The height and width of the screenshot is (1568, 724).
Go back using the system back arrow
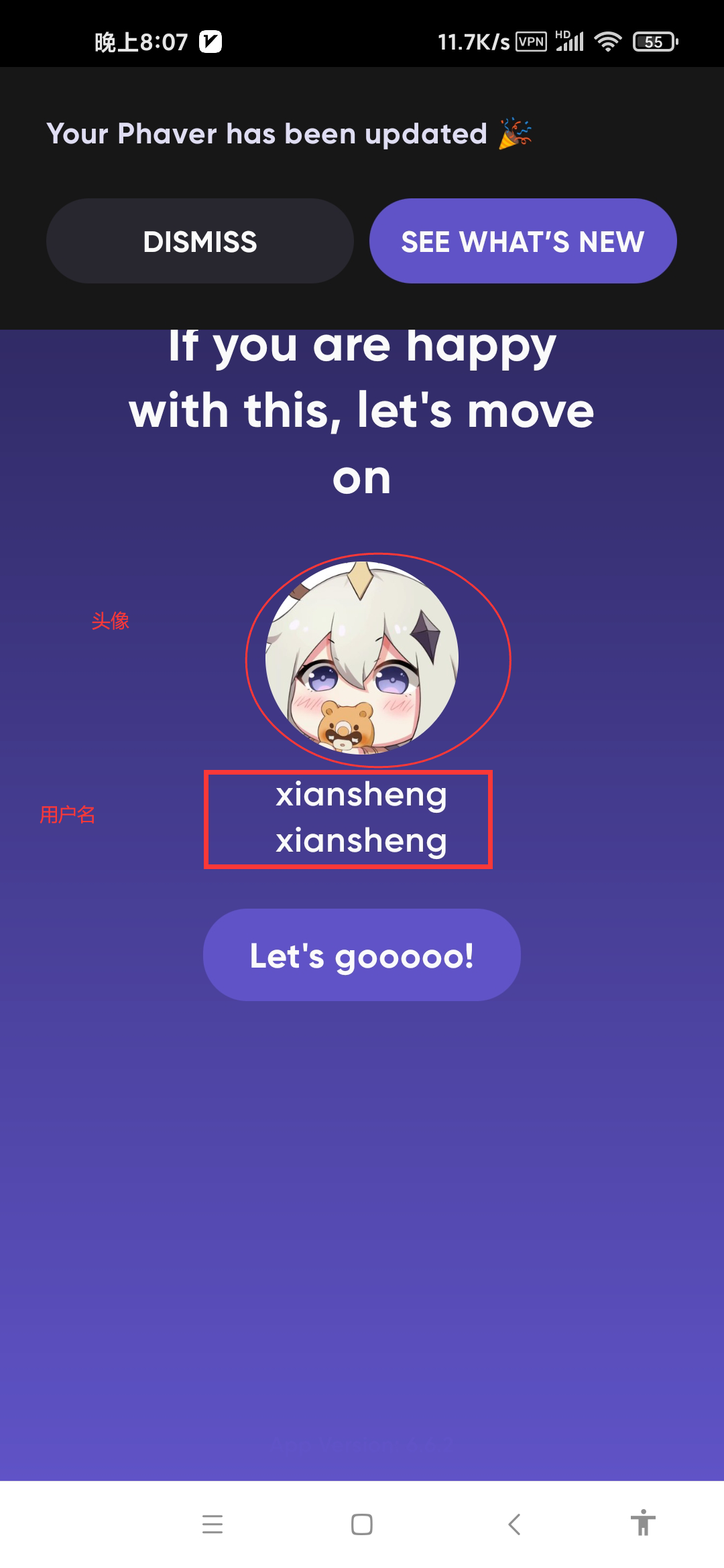pyautogui.click(x=514, y=1524)
